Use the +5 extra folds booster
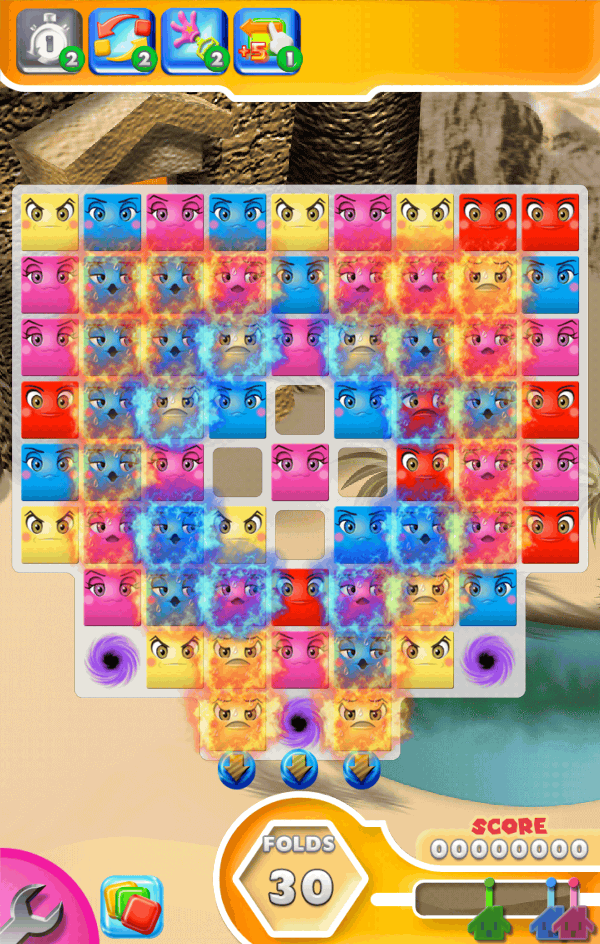600x944 pixels. click(266, 41)
